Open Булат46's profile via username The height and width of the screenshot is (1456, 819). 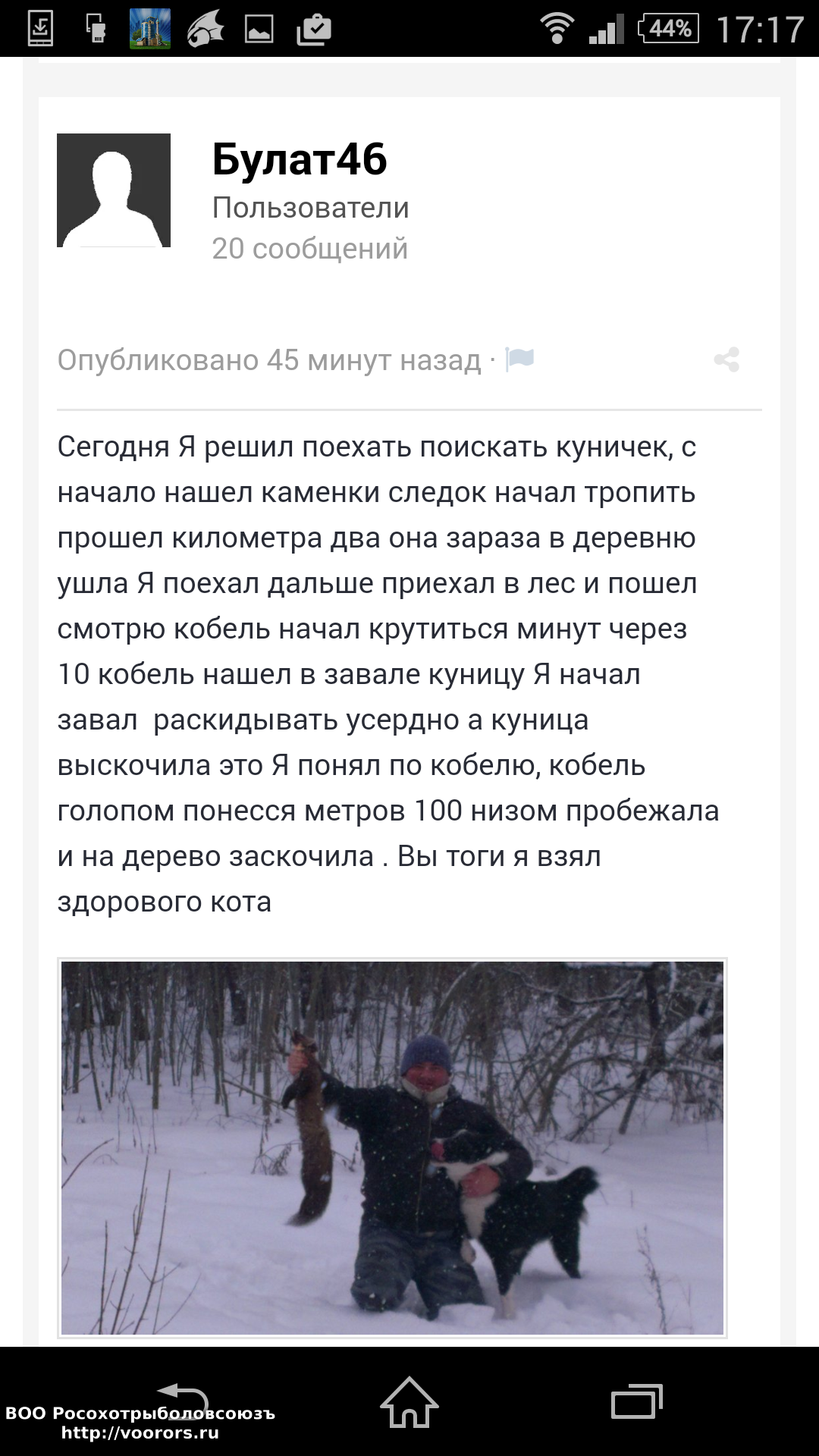[x=300, y=159]
